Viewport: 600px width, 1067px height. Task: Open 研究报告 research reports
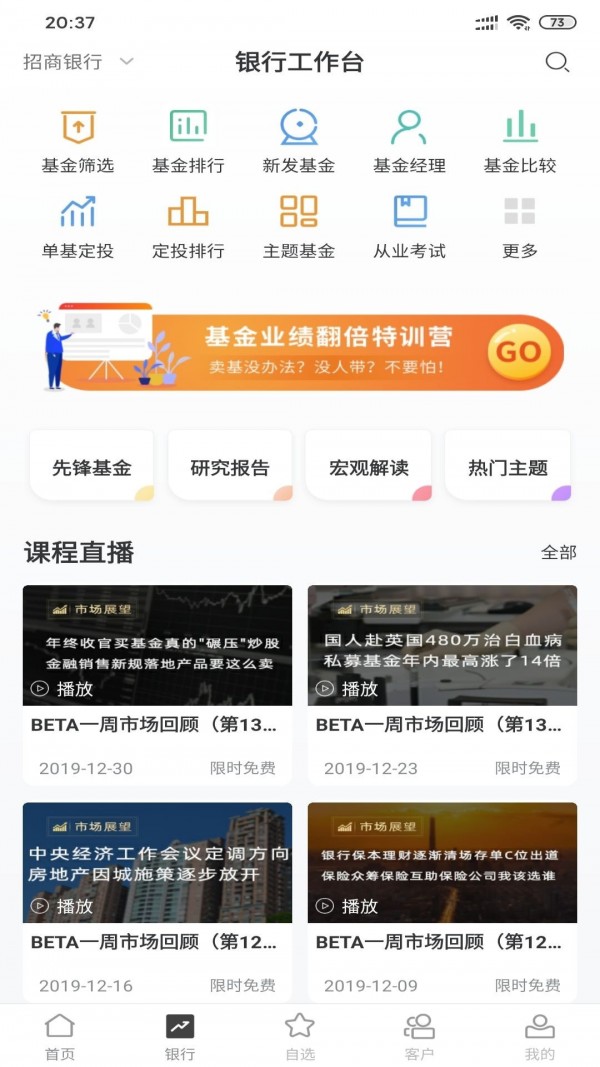(230, 466)
